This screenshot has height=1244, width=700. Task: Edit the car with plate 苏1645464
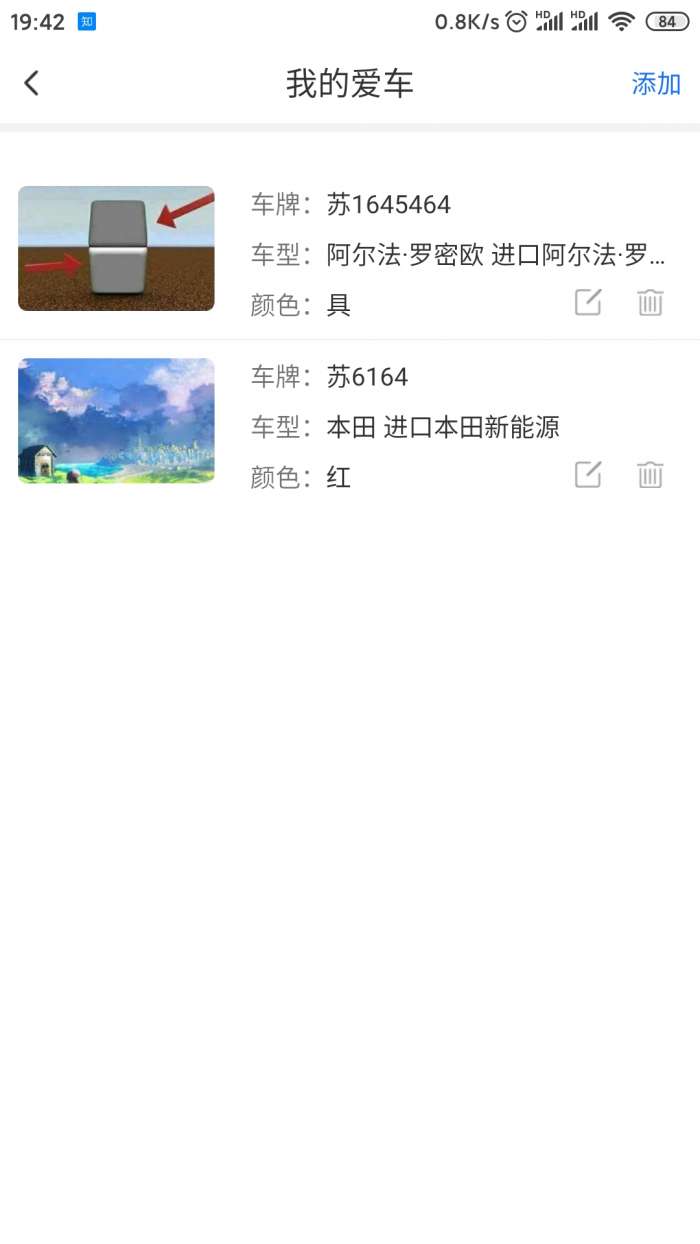click(588, 302)
